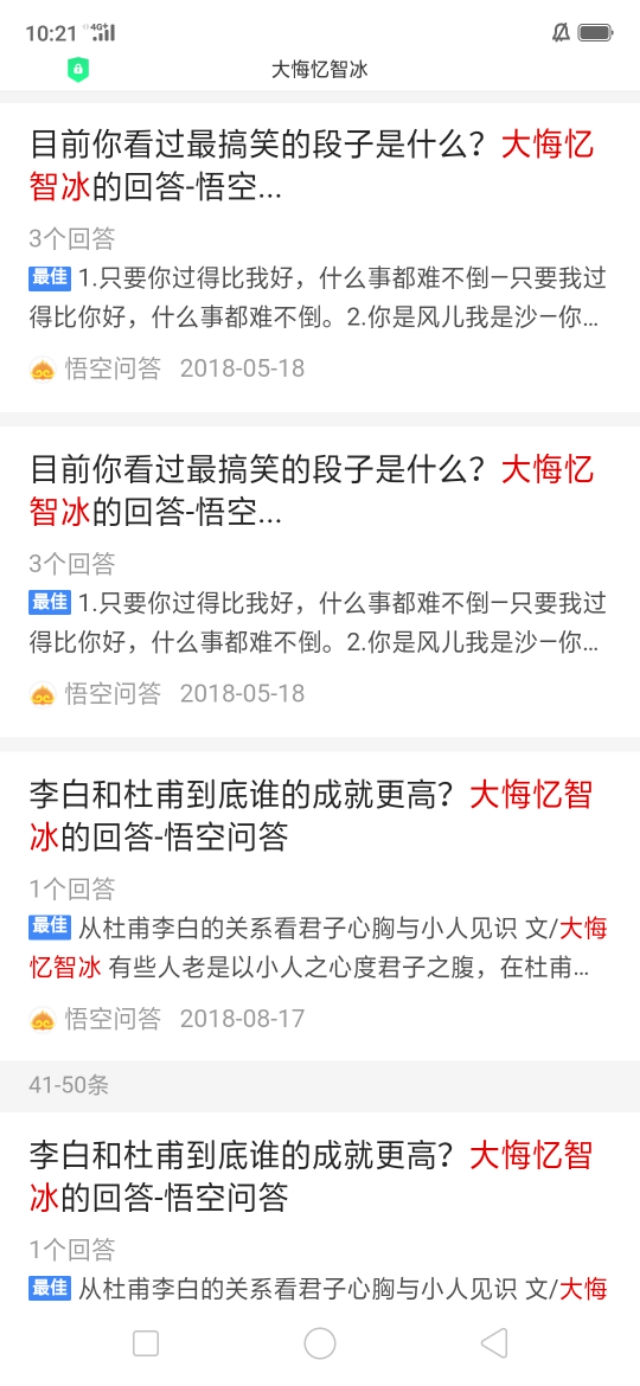The width and height of the screenshot is (640, 1386).
Task: Tap the system home circle button
Action: point(320,1343)
